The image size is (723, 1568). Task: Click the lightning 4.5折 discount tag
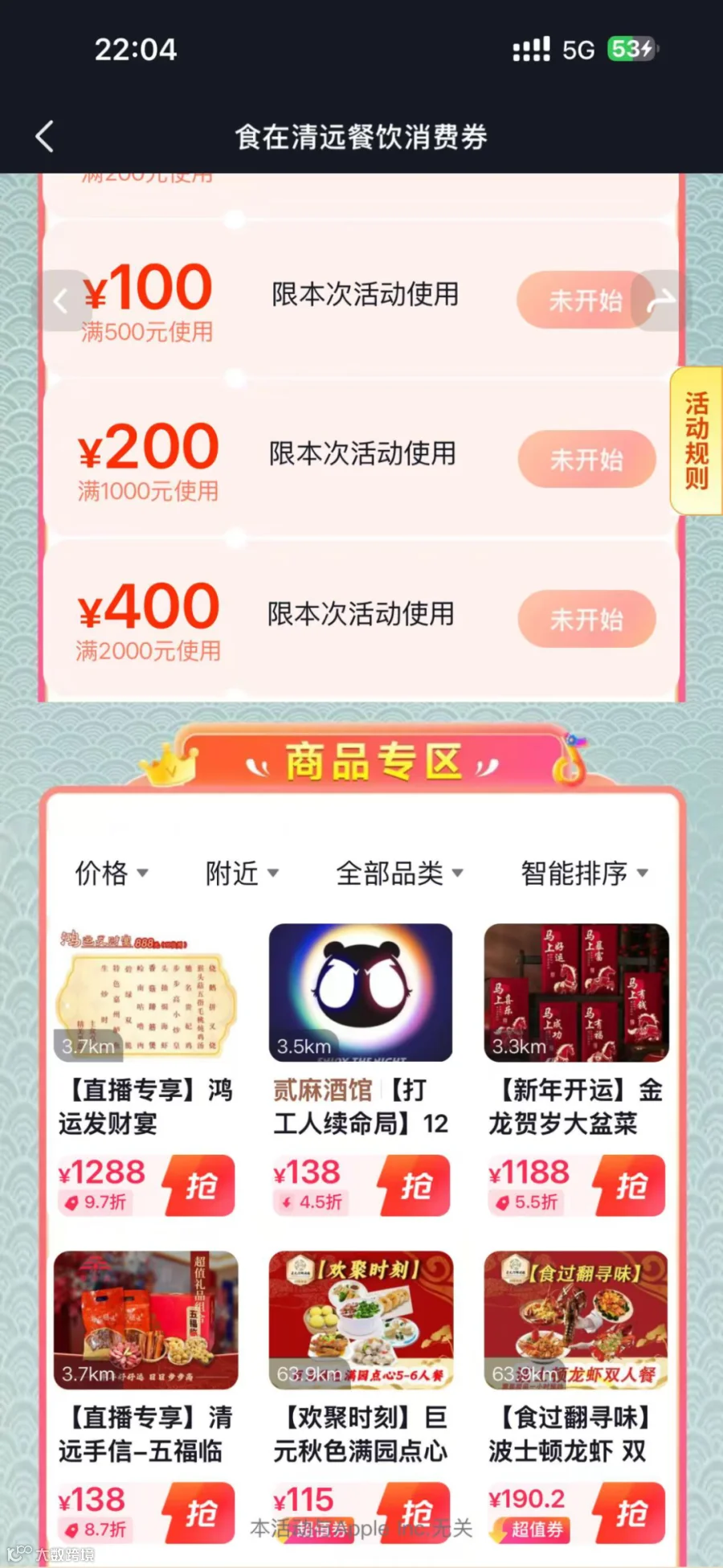pyautogui.click(x=313, y=1202)
